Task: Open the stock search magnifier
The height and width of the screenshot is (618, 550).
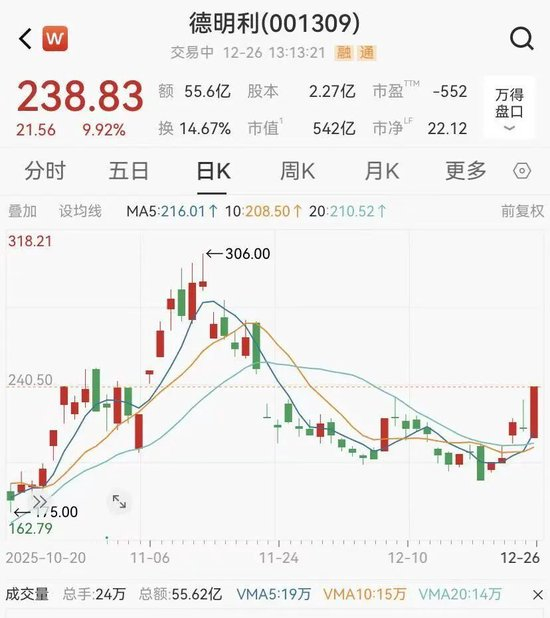Action: point(522,39)
